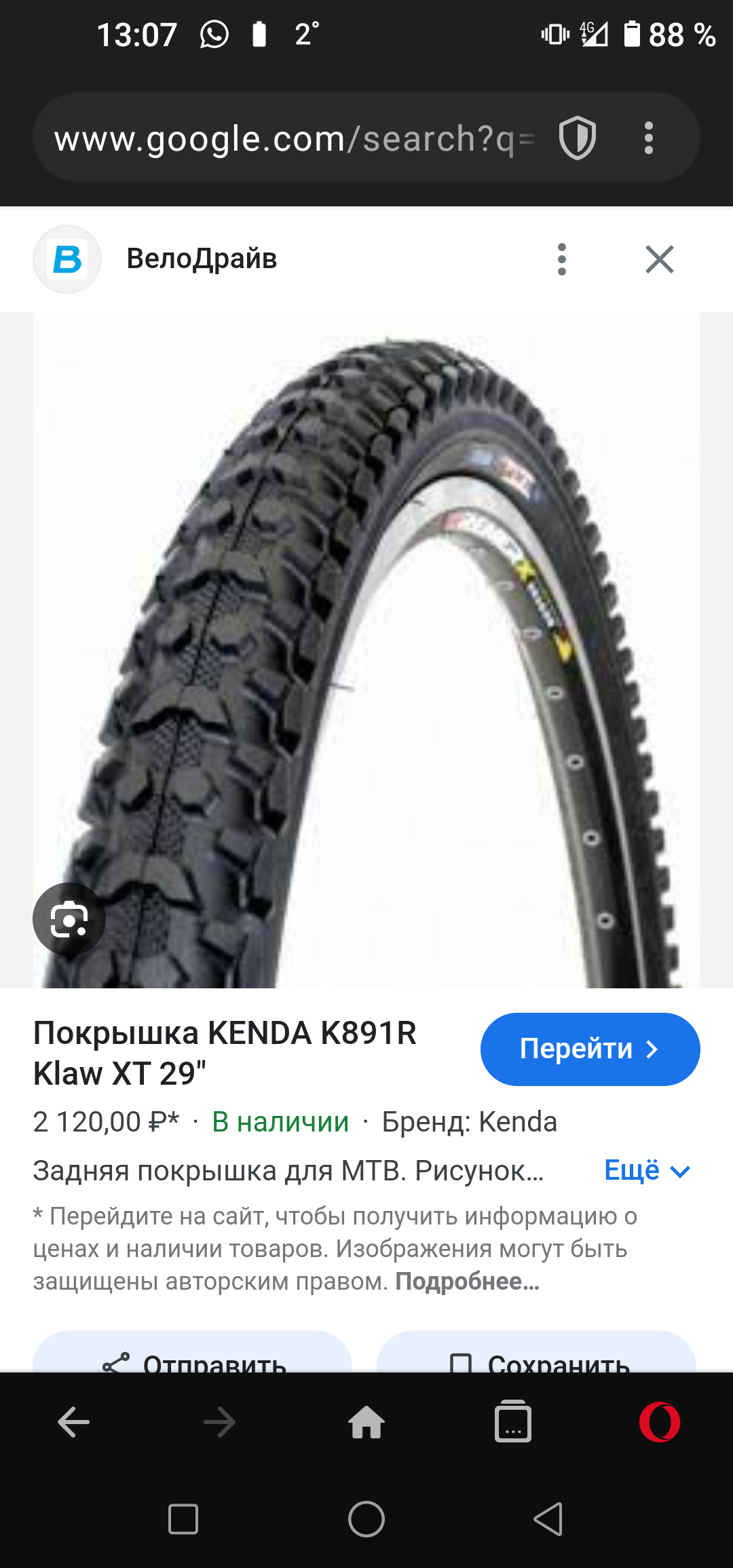Navigate back with the arrow icon

[73, 1422]
